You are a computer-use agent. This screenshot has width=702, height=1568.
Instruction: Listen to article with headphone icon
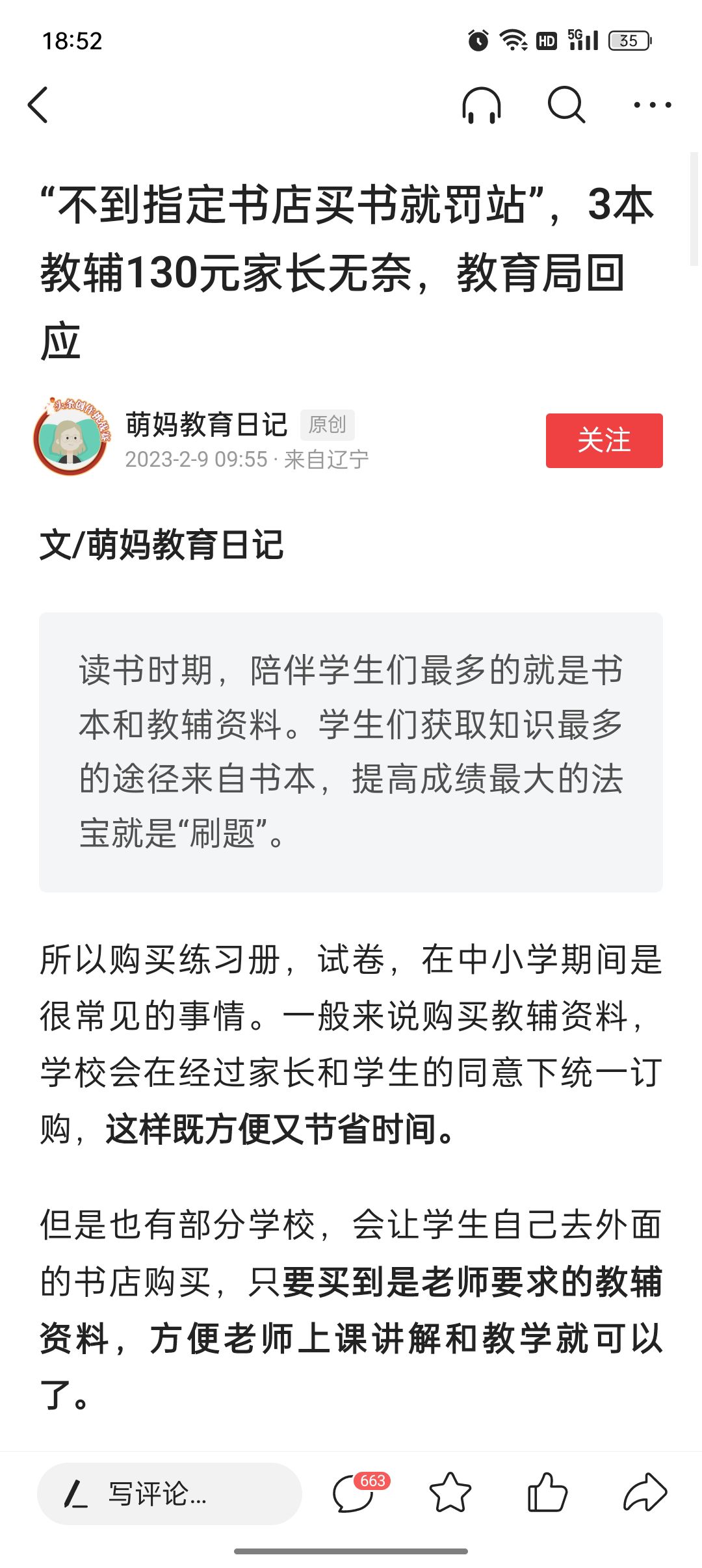coord(482,105)
